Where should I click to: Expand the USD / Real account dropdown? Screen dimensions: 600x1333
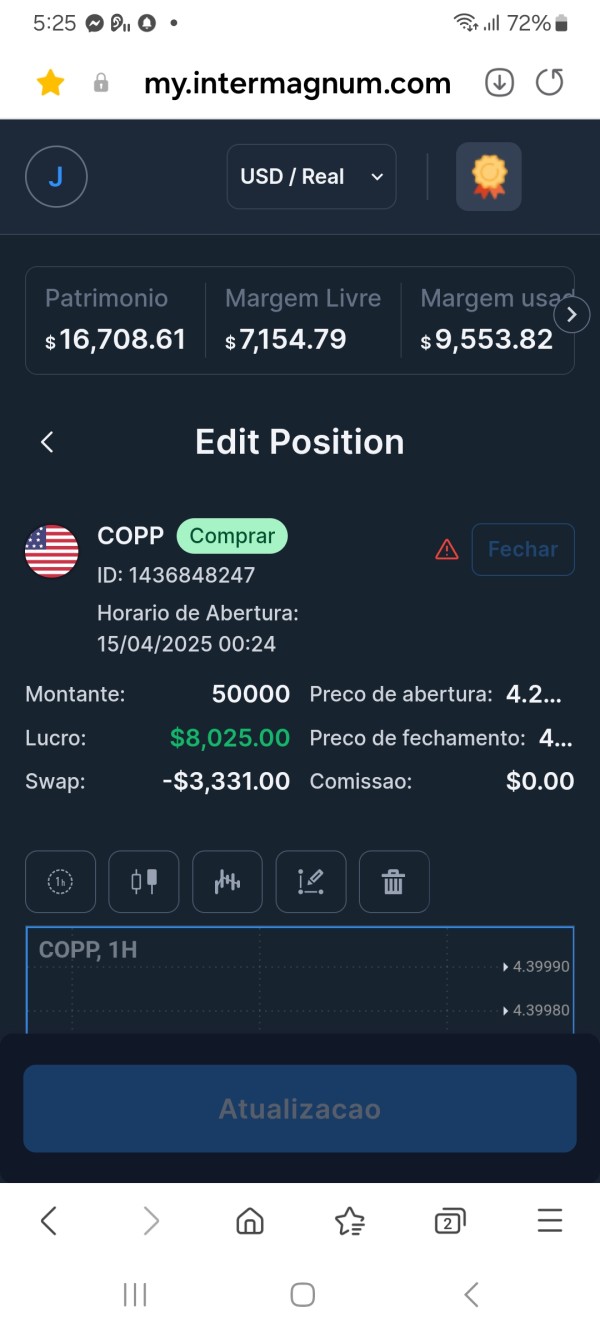pyautogui.click(x=311, y=177)
